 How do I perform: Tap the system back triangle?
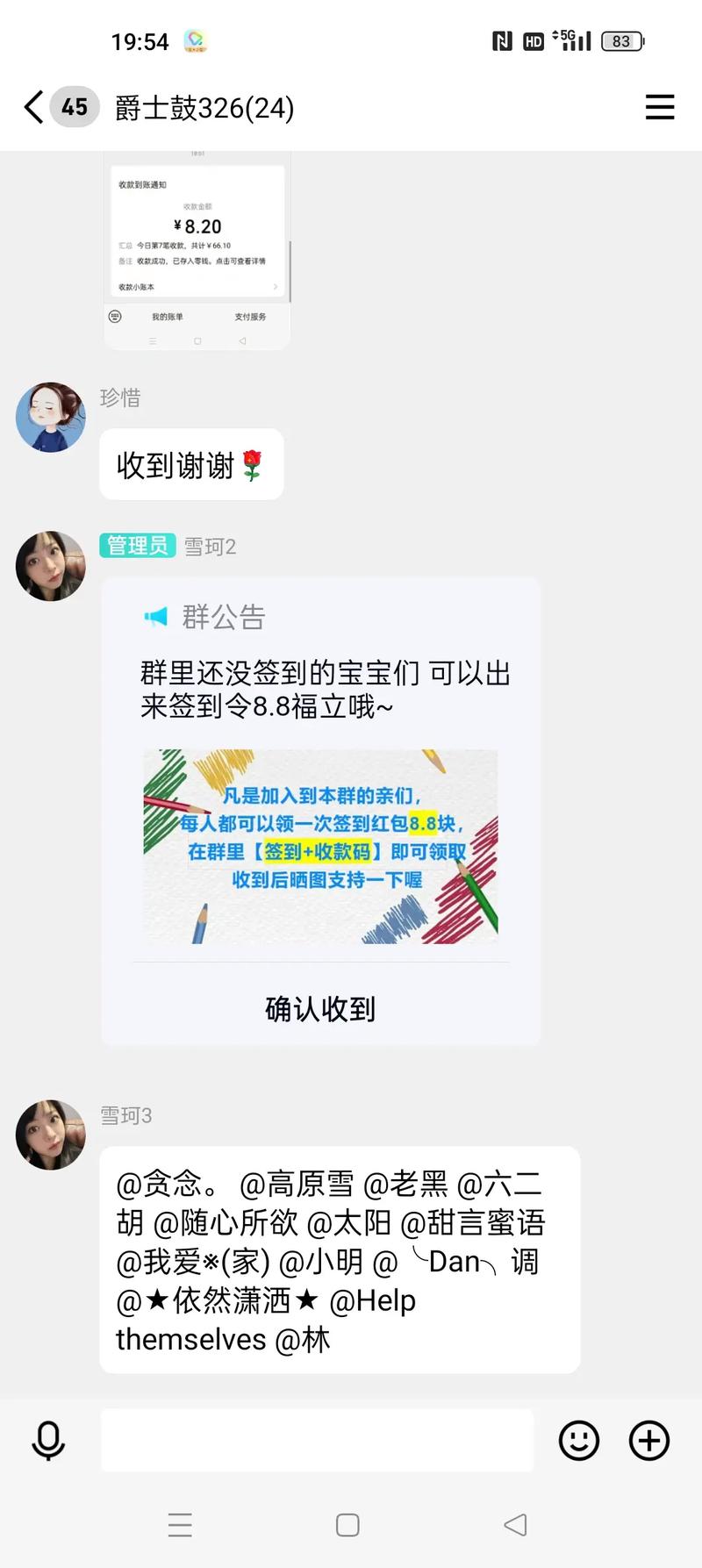click(516, 1525)
